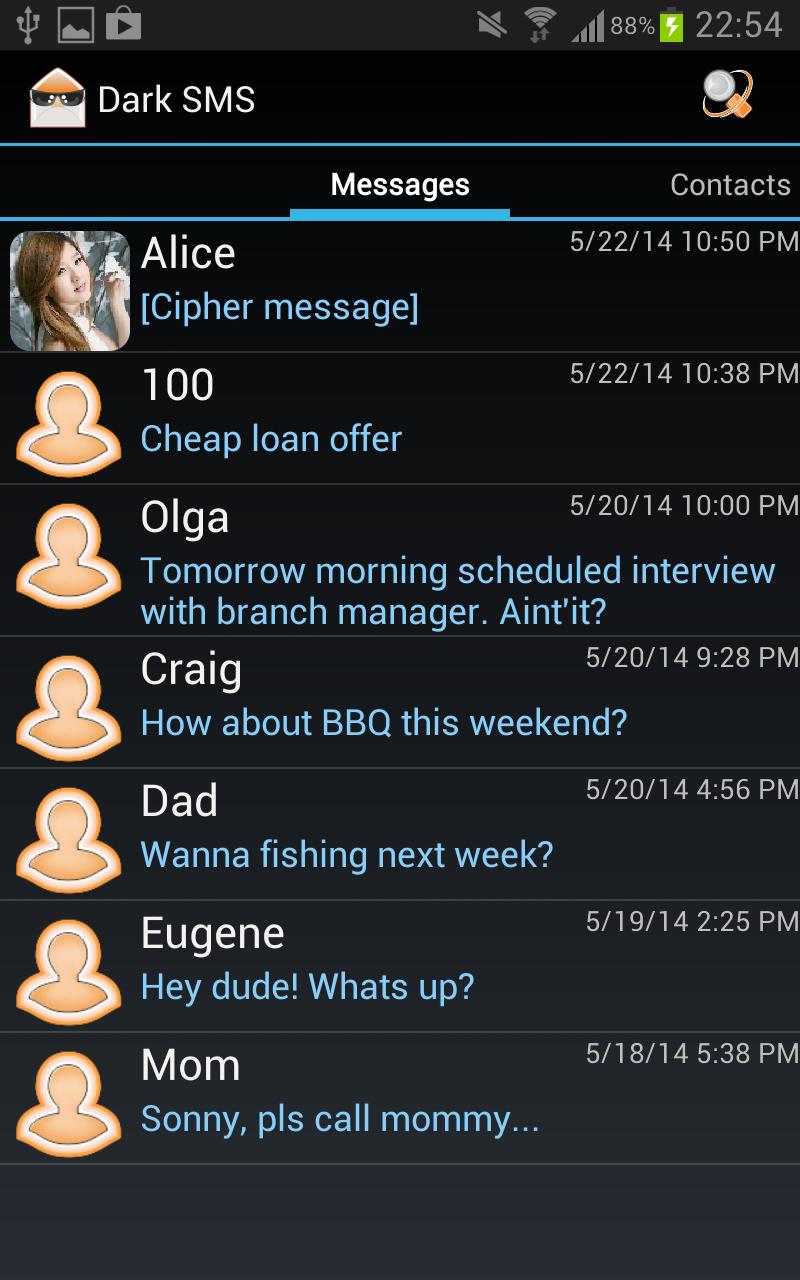This screenshot has width=800, height=1280.
Task: Select the Messages tab
Action: 399,184
